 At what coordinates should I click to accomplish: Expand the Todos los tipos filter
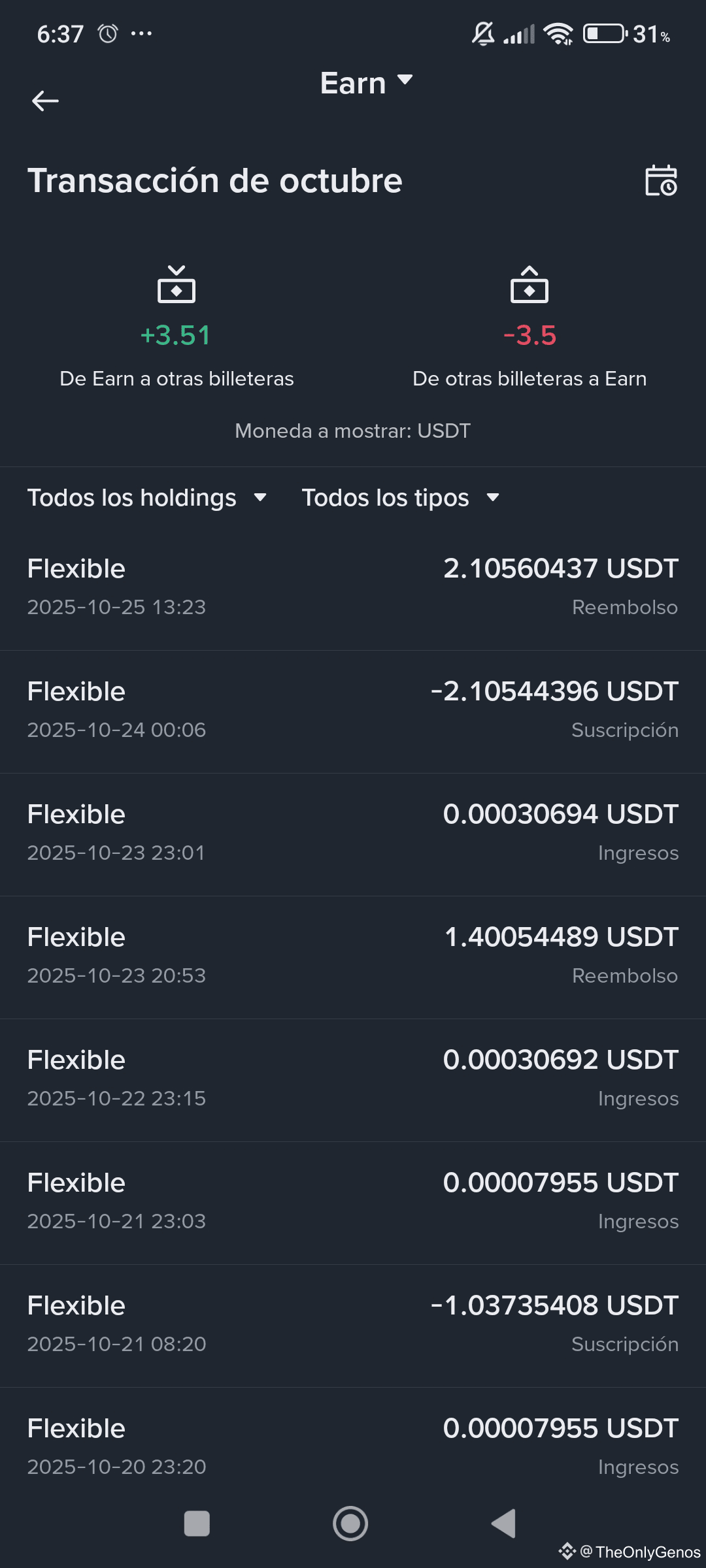(400, 498)
